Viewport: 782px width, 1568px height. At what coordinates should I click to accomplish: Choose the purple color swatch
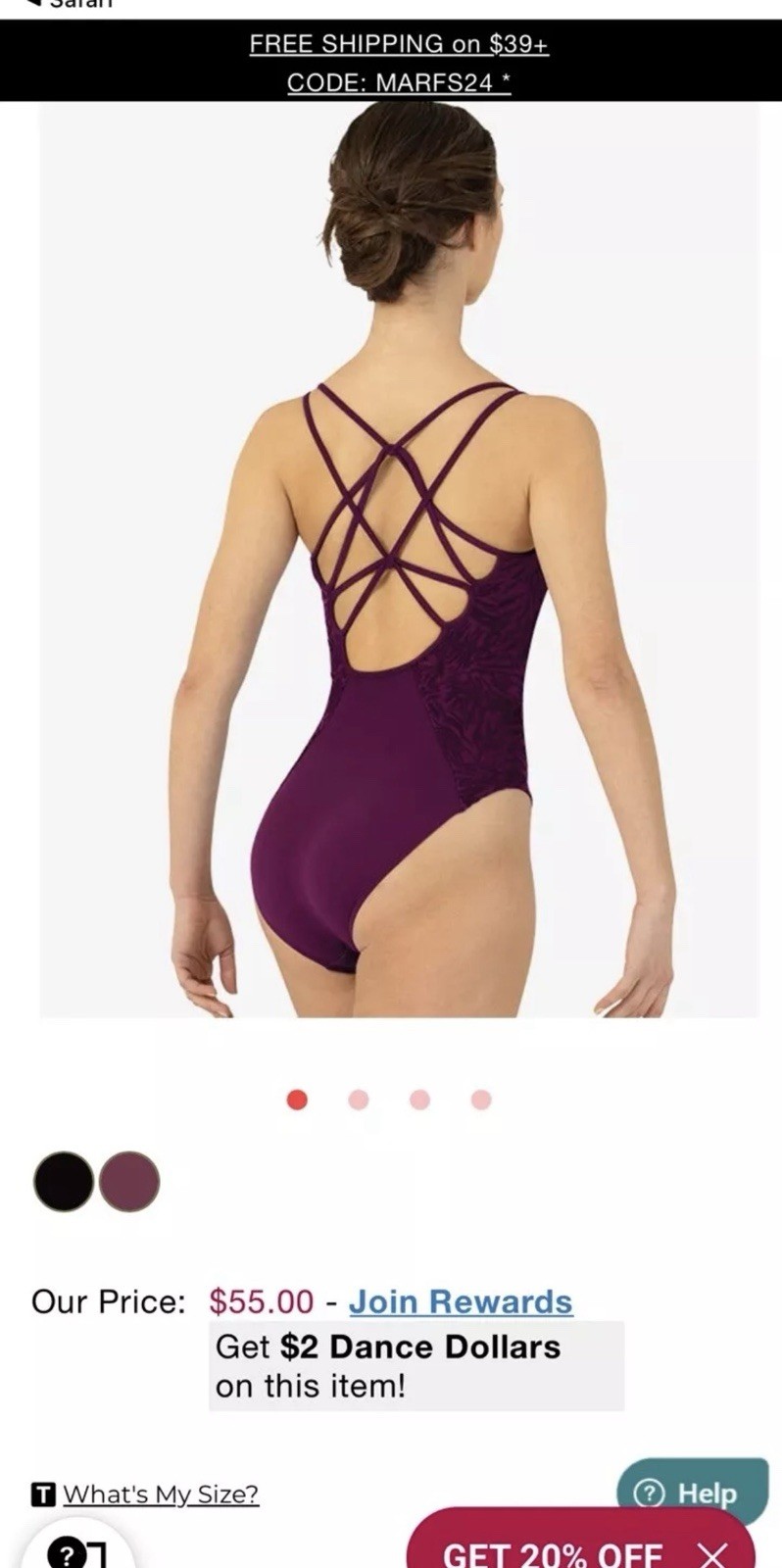pos(129,1181)
